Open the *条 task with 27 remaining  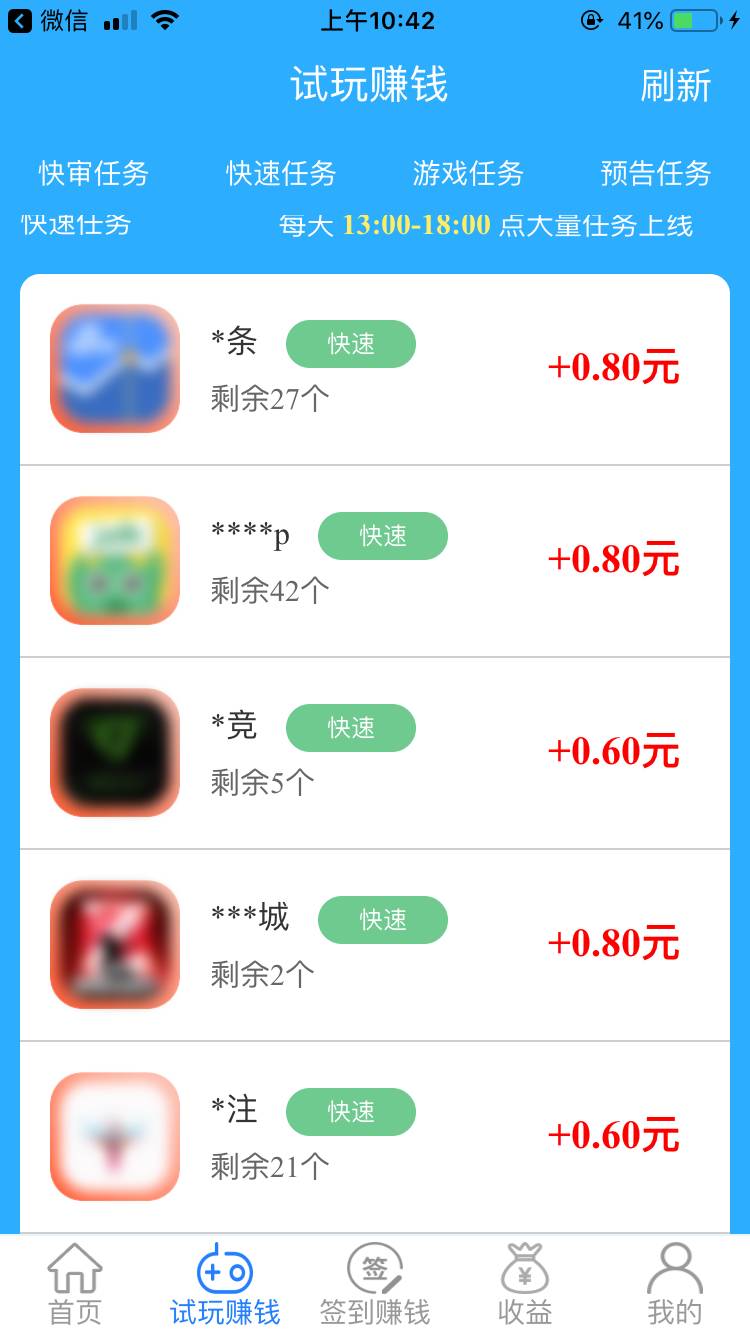click(x=375, y=369)
